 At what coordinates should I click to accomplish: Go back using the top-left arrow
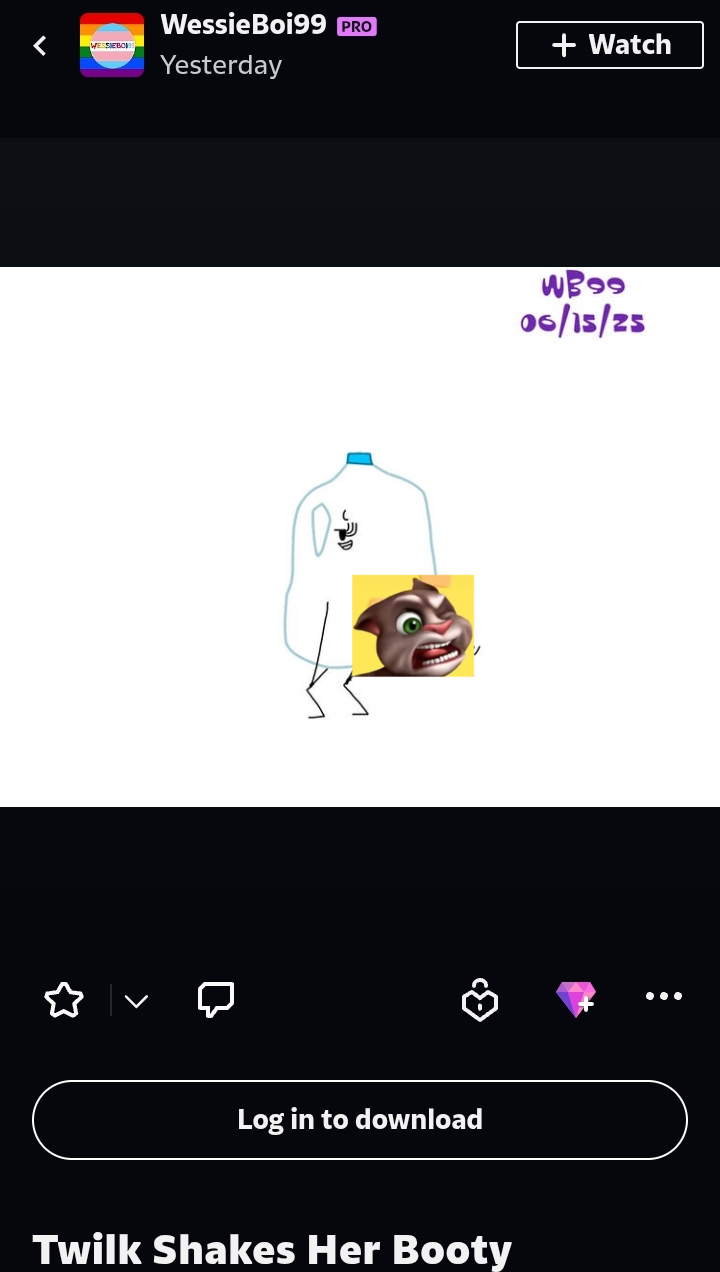click(40, 45)
